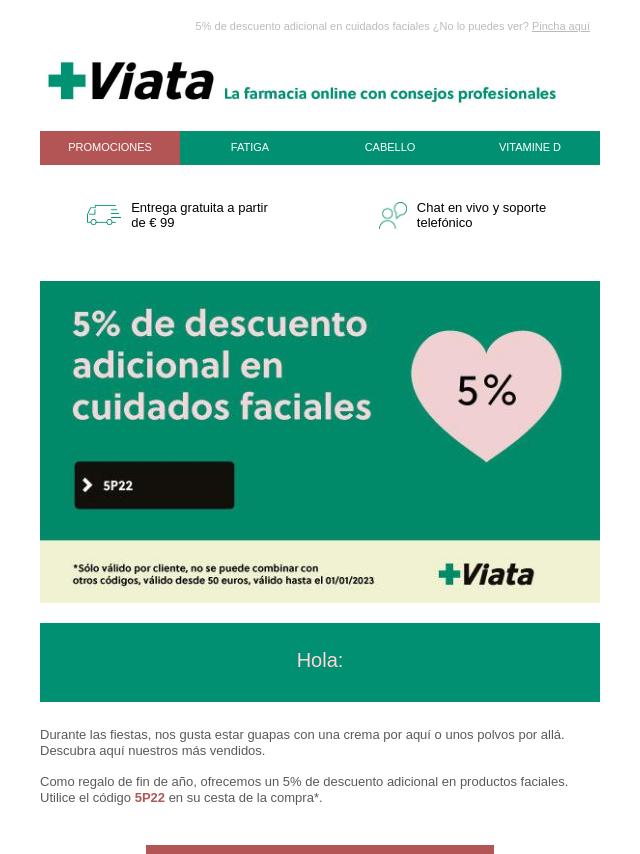Open the Cabello category

[390, 148]
